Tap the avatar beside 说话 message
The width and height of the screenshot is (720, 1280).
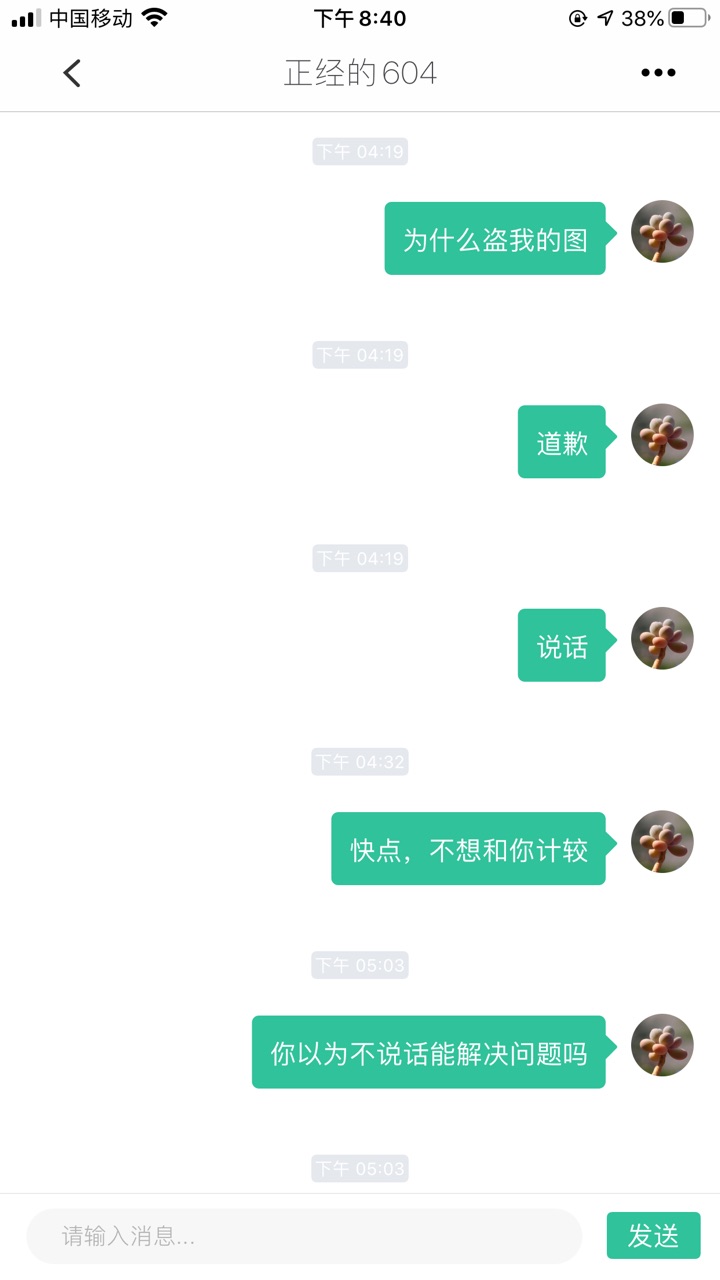662,638
